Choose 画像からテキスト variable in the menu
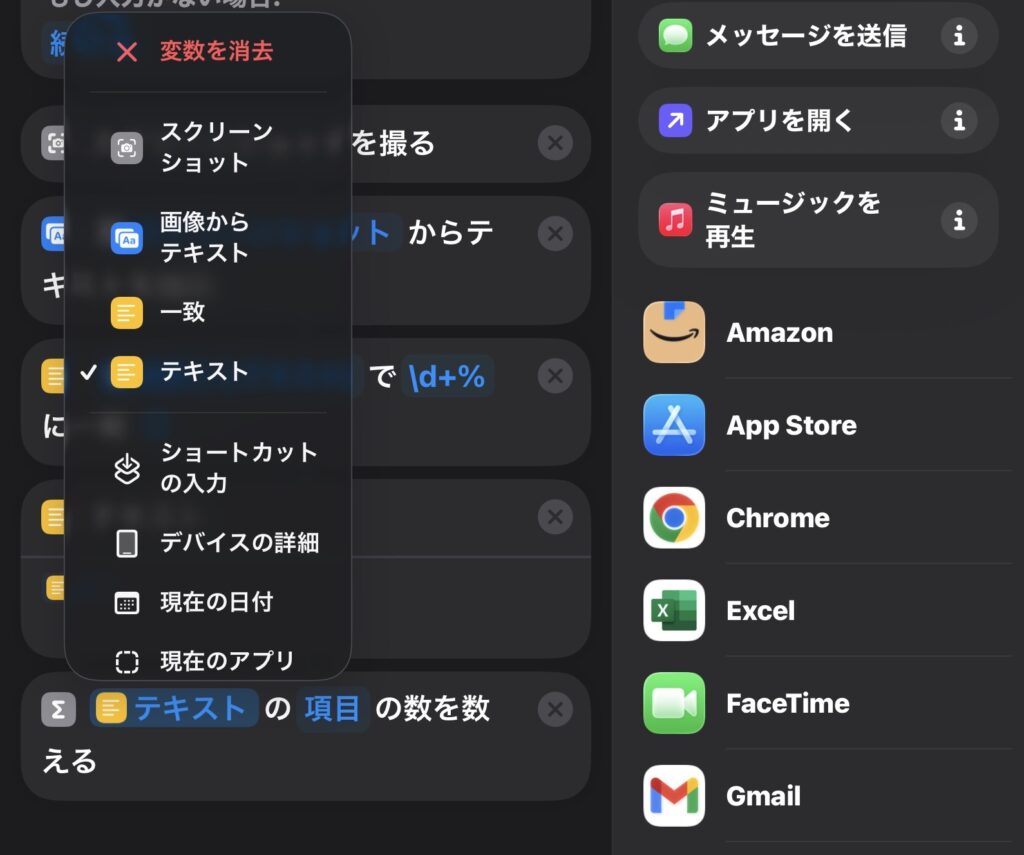Screen dimensions: 1024x855 [205, 237]
